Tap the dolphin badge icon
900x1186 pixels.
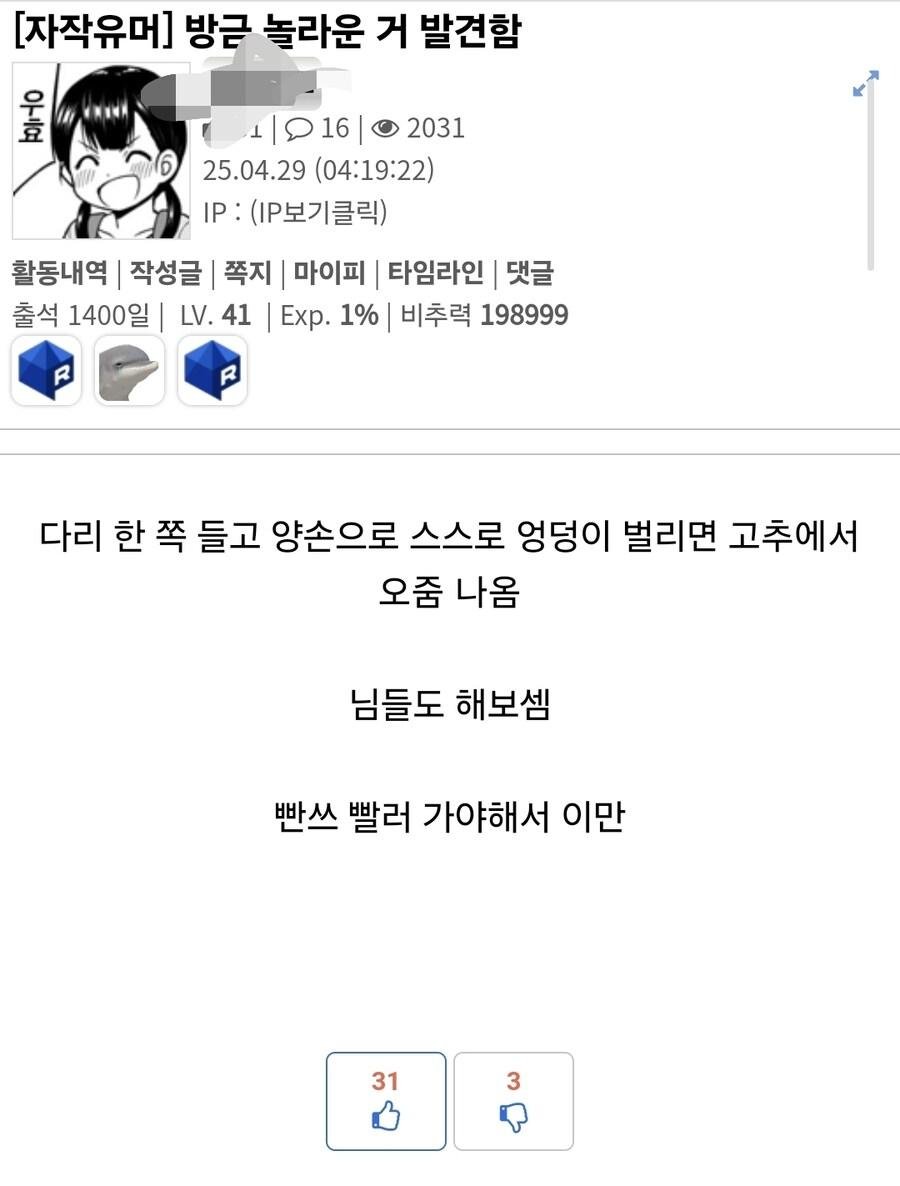tap(130, 370)
